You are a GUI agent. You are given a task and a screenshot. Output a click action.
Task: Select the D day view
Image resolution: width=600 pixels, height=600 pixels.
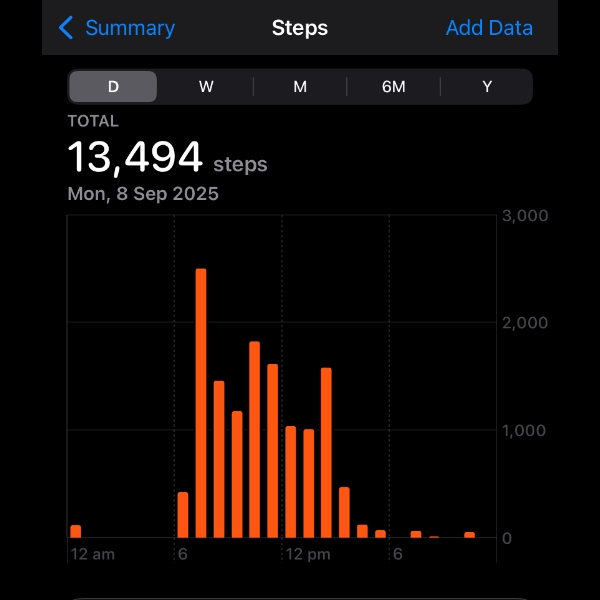(113, 87)
